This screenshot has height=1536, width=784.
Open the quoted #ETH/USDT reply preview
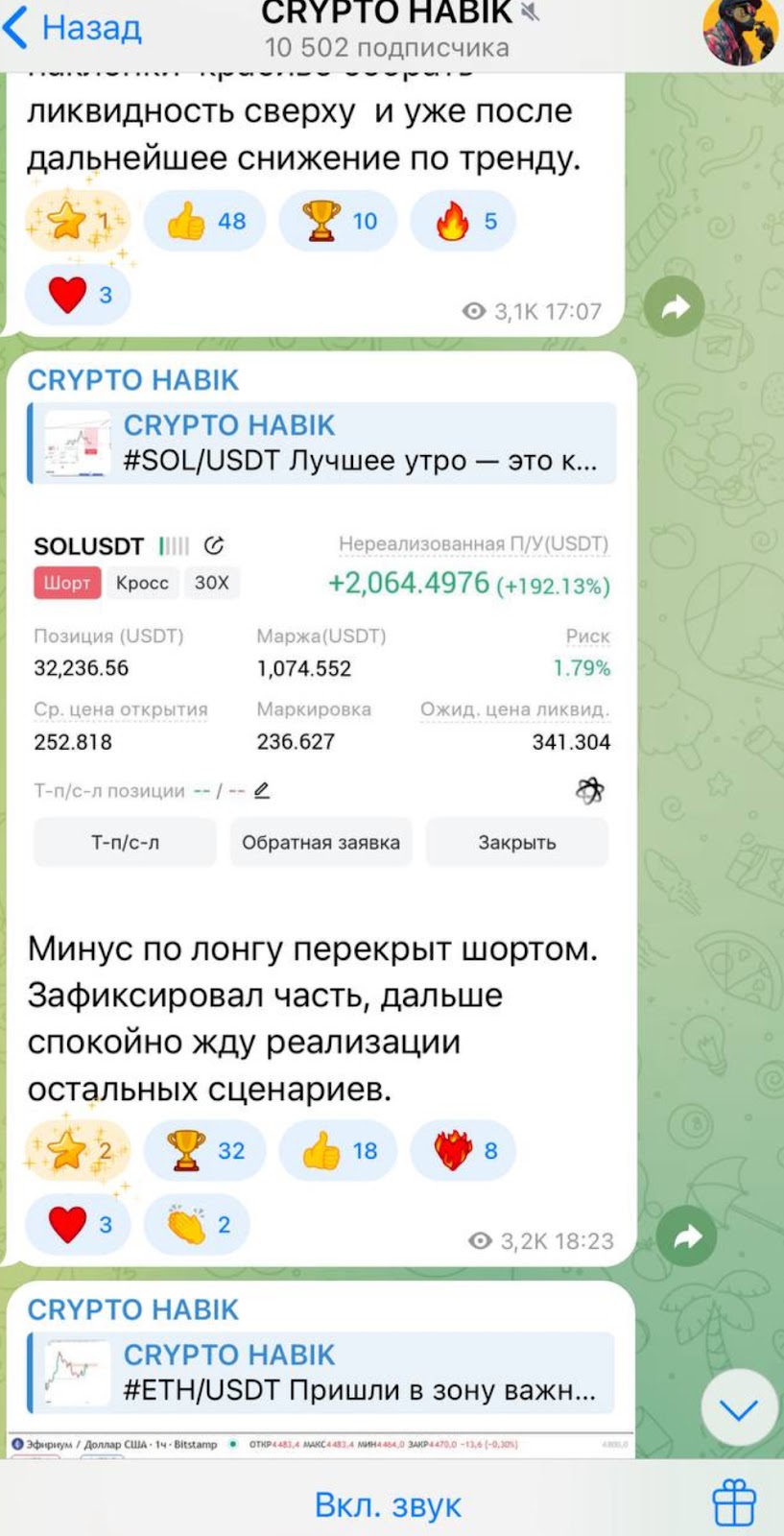coord(322,1373)
